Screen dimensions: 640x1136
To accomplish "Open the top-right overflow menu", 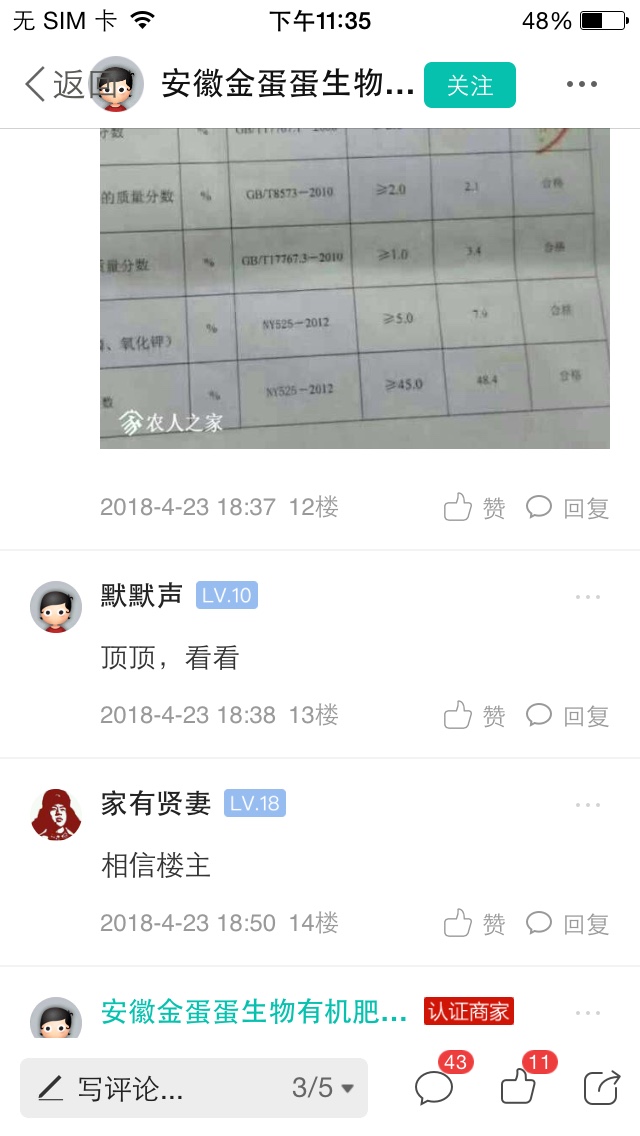I will (582, 85).
